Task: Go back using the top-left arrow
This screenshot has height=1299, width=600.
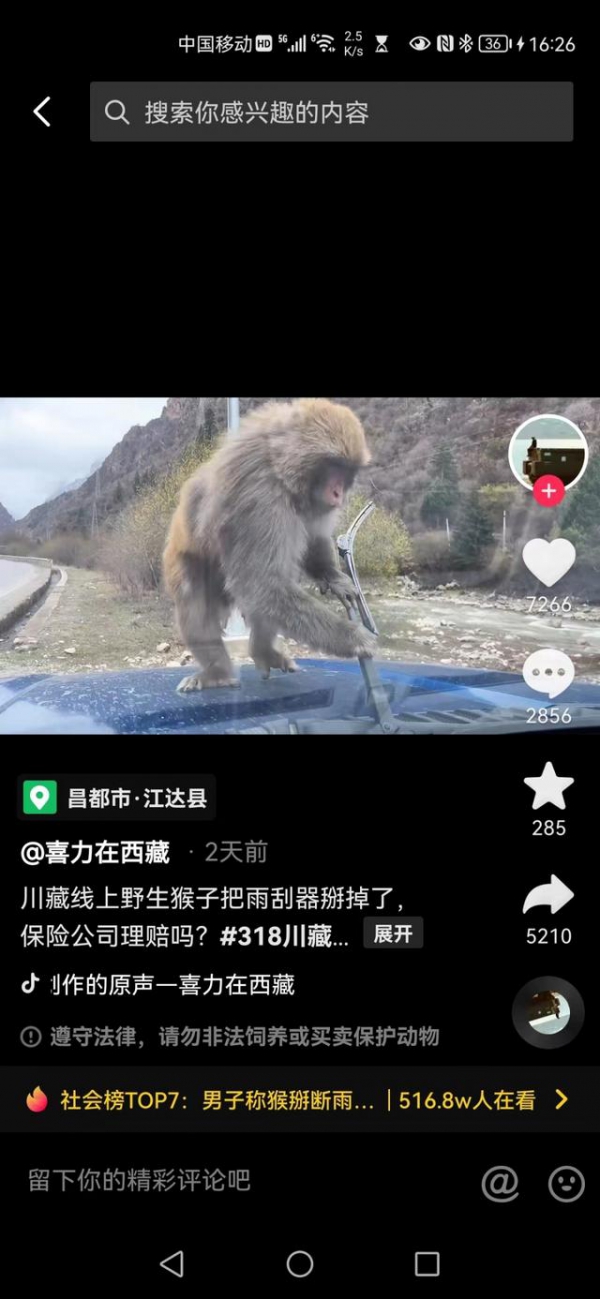Action: 42,112
